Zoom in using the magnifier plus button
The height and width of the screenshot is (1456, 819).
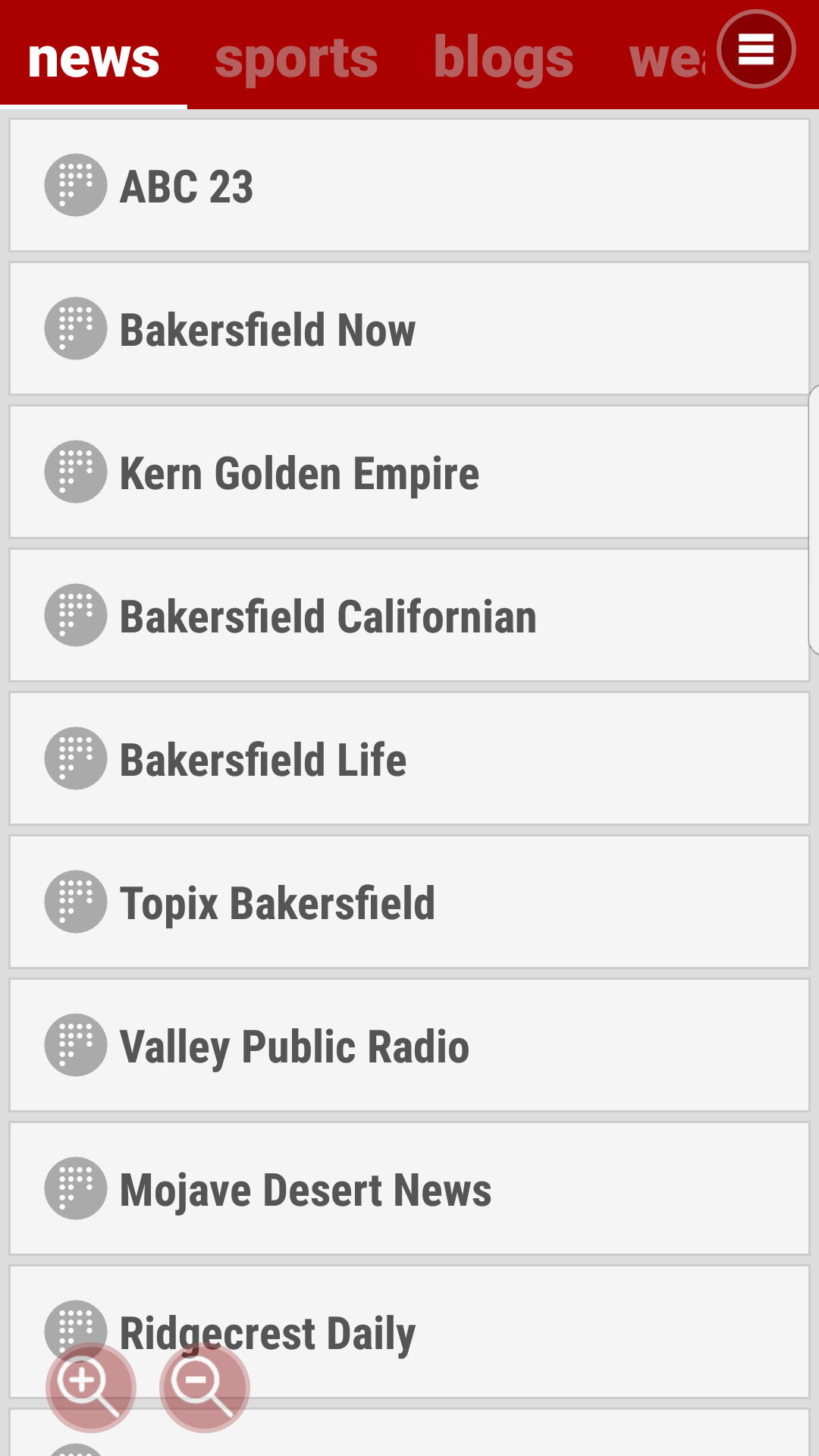pos(89,1388)
